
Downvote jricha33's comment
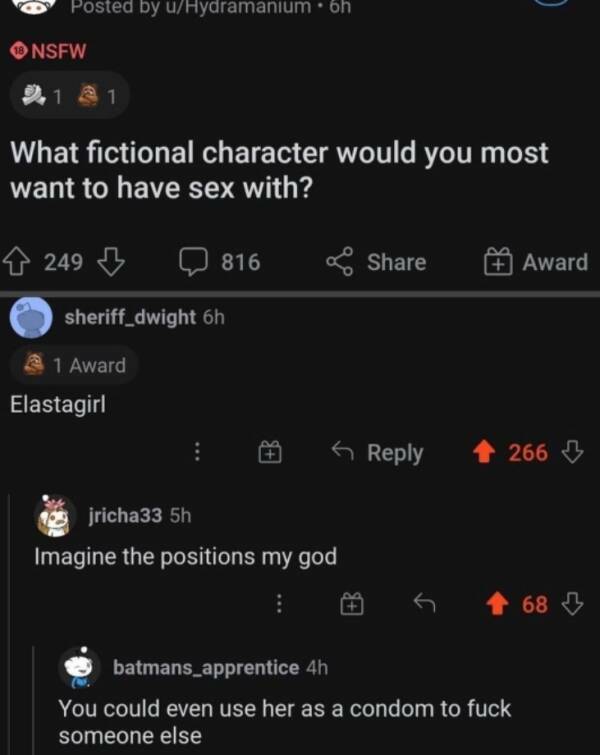pyautogui.click(x=572, y=603)
